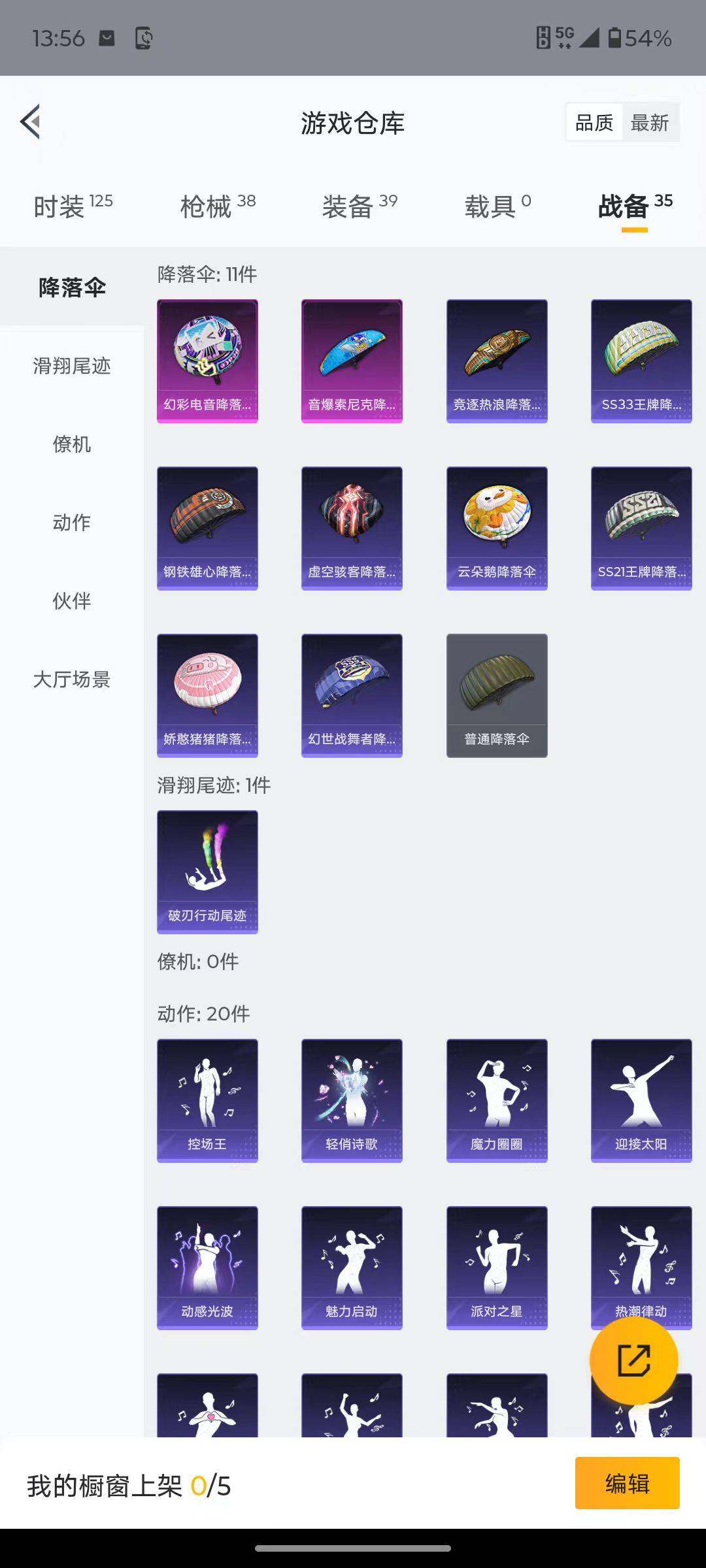Select 伙伴 in the left sidebar
This screenshot has width=706, height=1568.
pos(72,602)
